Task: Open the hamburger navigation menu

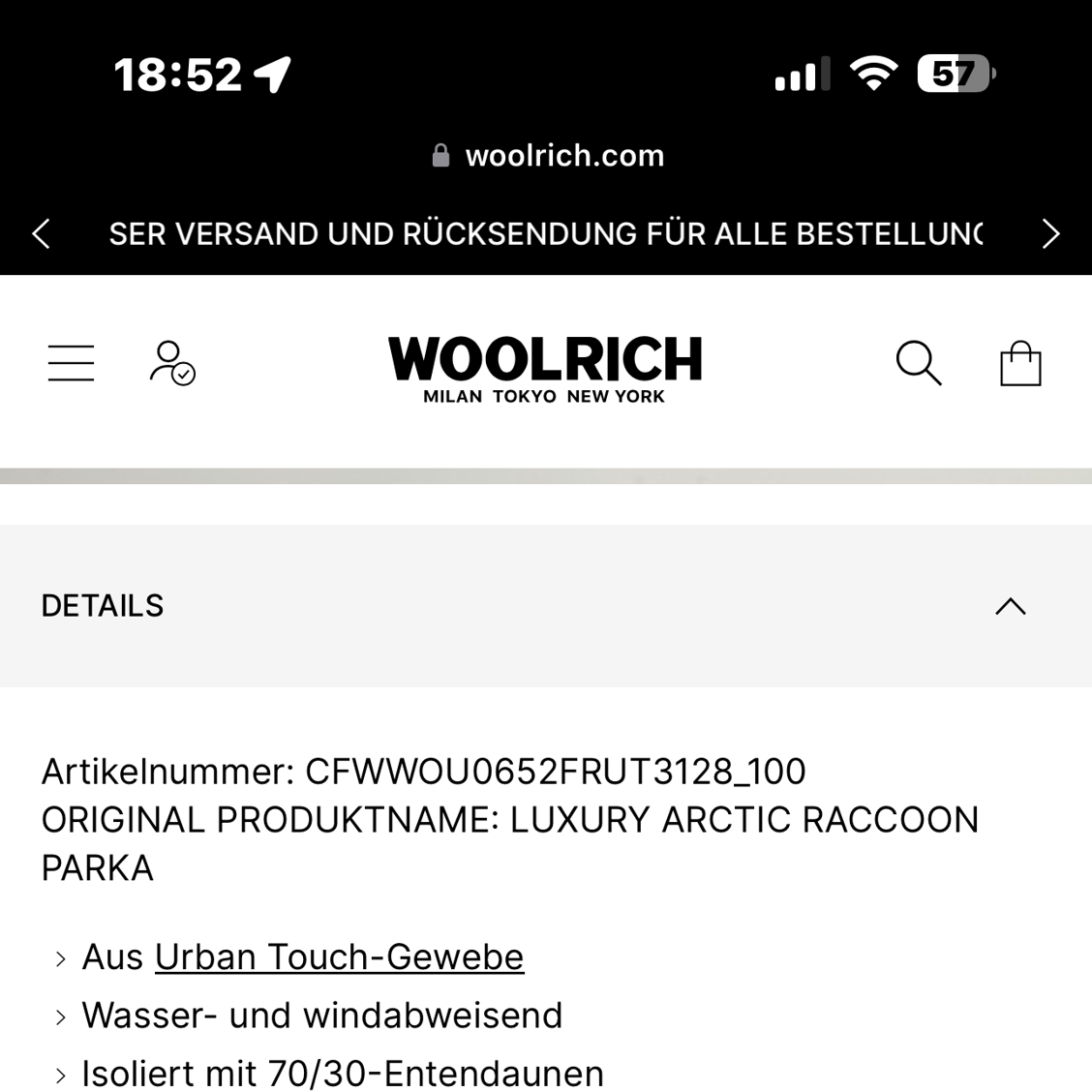Action: tap(72, 363)
